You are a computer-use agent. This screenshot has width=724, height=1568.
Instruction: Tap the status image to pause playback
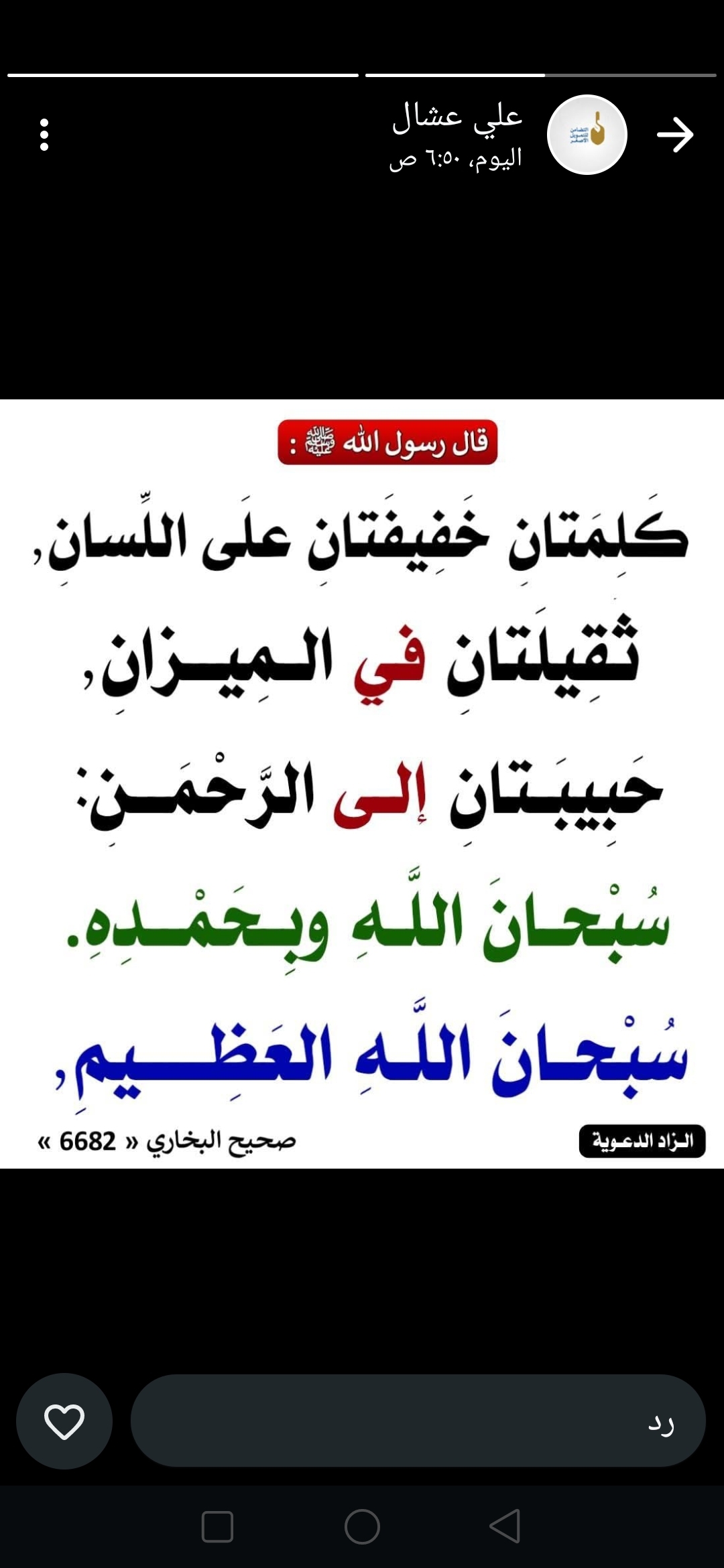click(362, 771)
